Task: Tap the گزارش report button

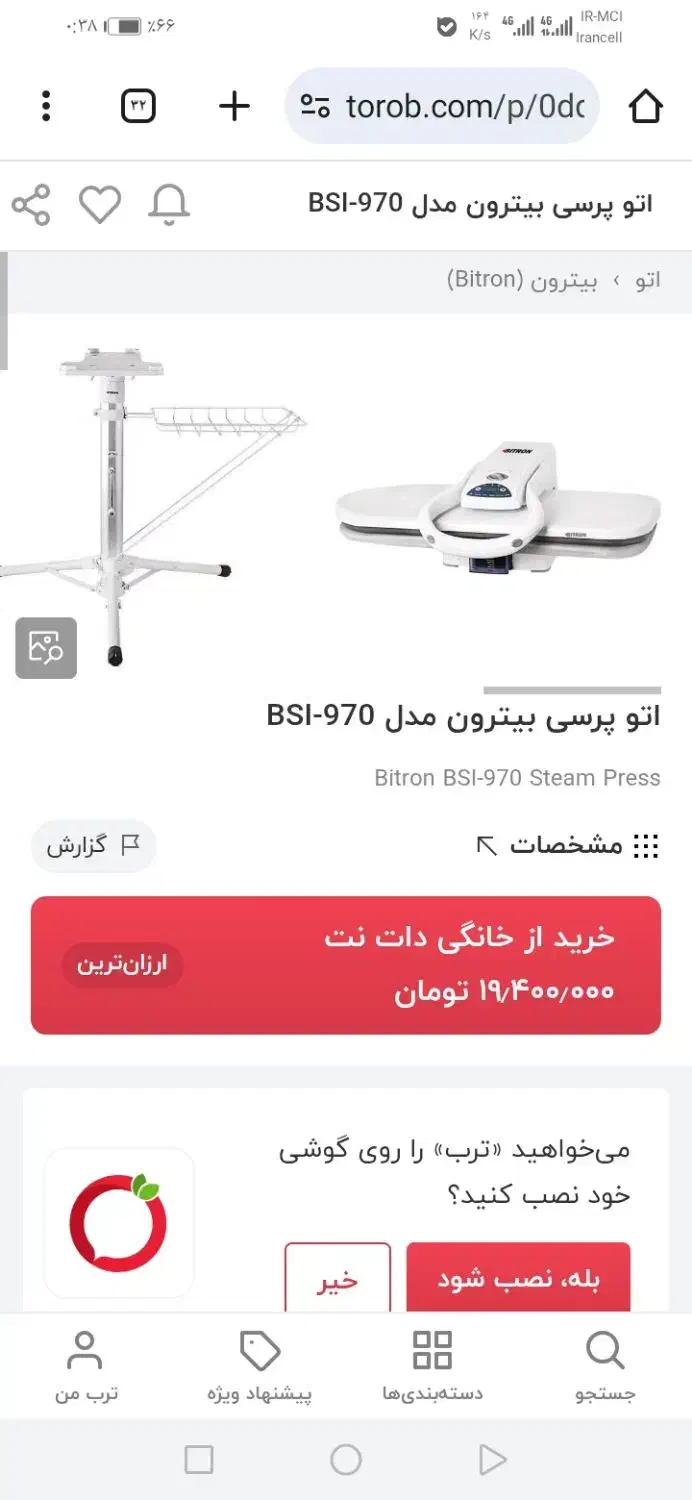Action: 93,846
